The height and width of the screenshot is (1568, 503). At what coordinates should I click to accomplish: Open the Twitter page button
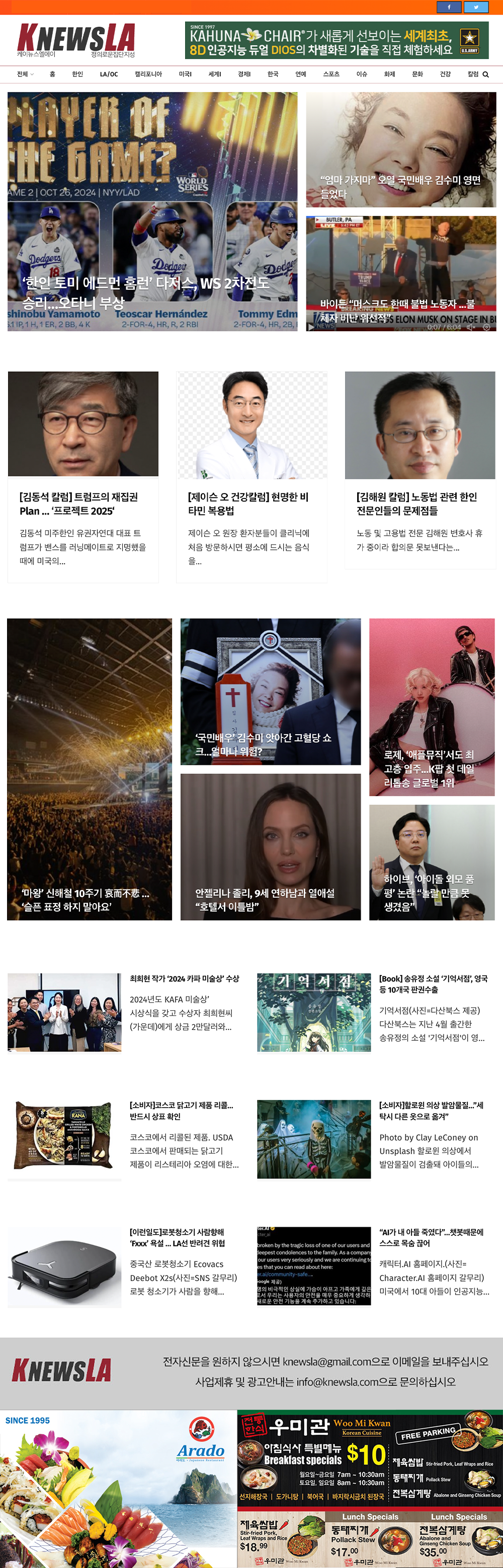click(x=476, y=8)
